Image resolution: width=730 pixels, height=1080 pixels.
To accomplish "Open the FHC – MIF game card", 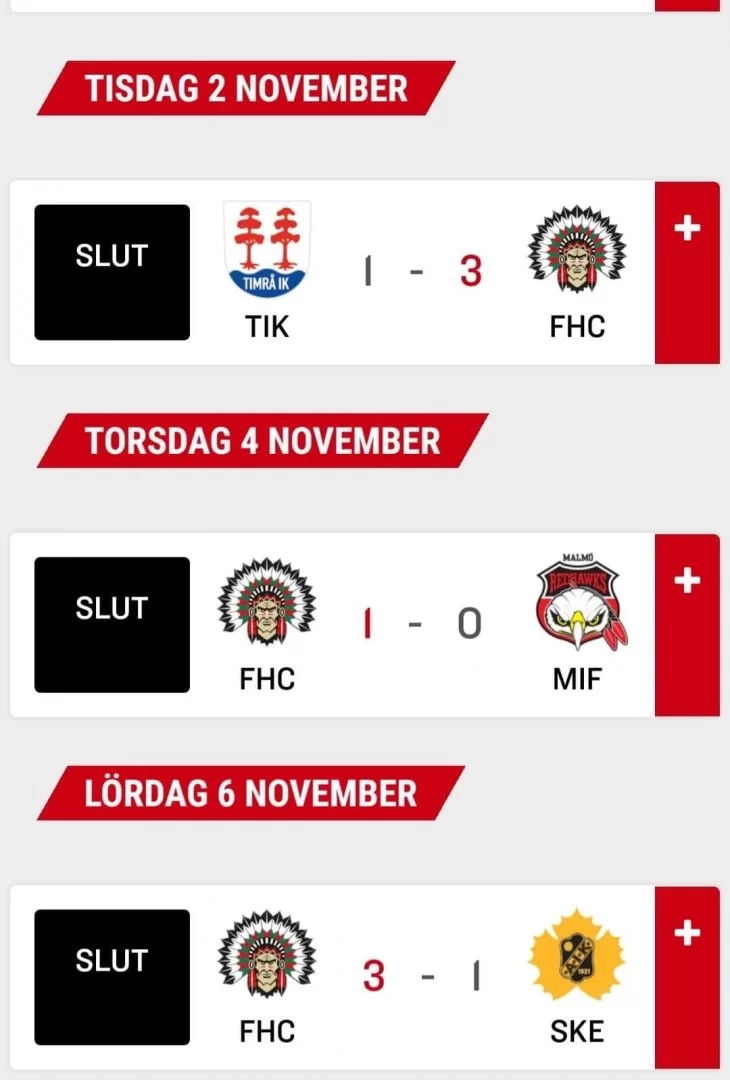I will pos(418,625).
